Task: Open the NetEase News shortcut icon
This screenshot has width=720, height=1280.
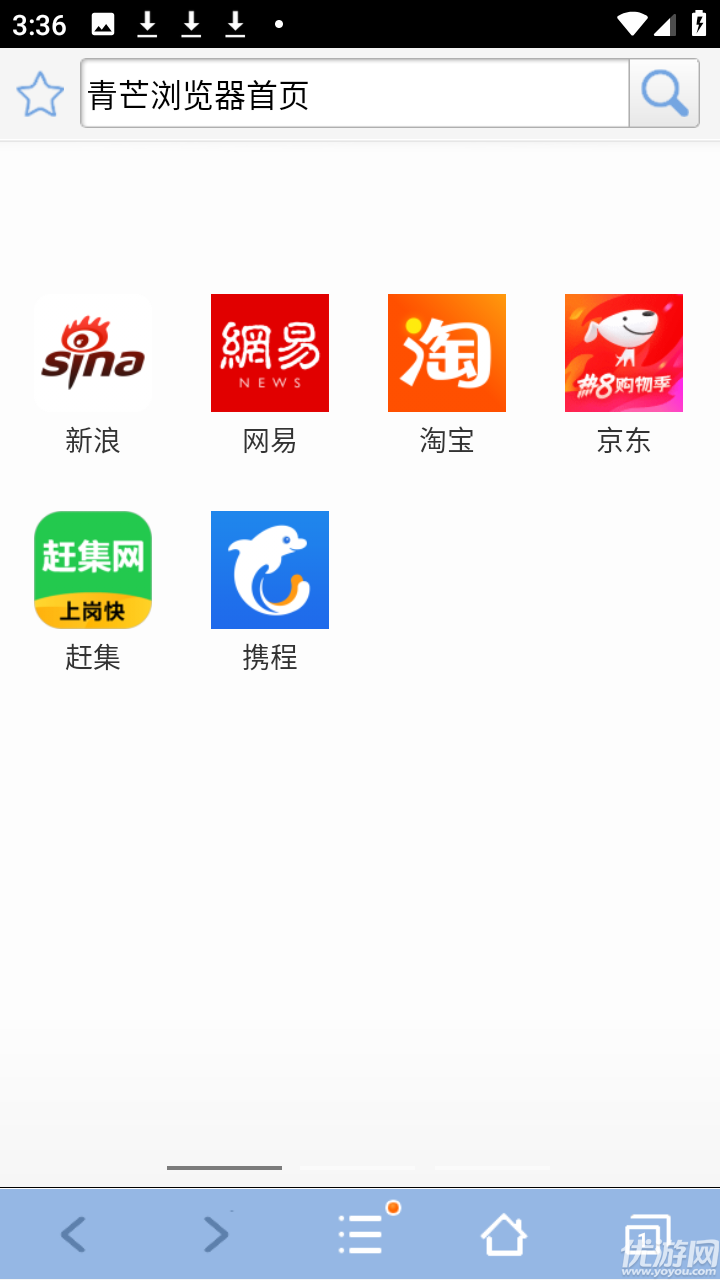Action: (x=269, y=352)
